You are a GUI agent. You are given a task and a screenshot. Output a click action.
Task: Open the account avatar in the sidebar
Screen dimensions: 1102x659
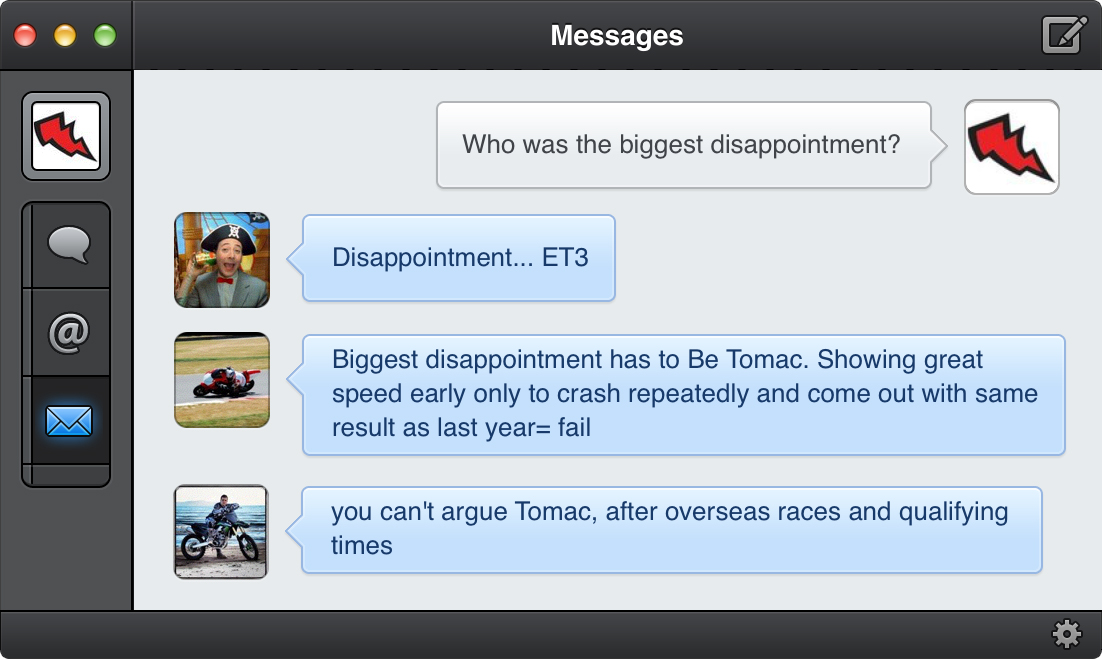click(x=66, y=136)
